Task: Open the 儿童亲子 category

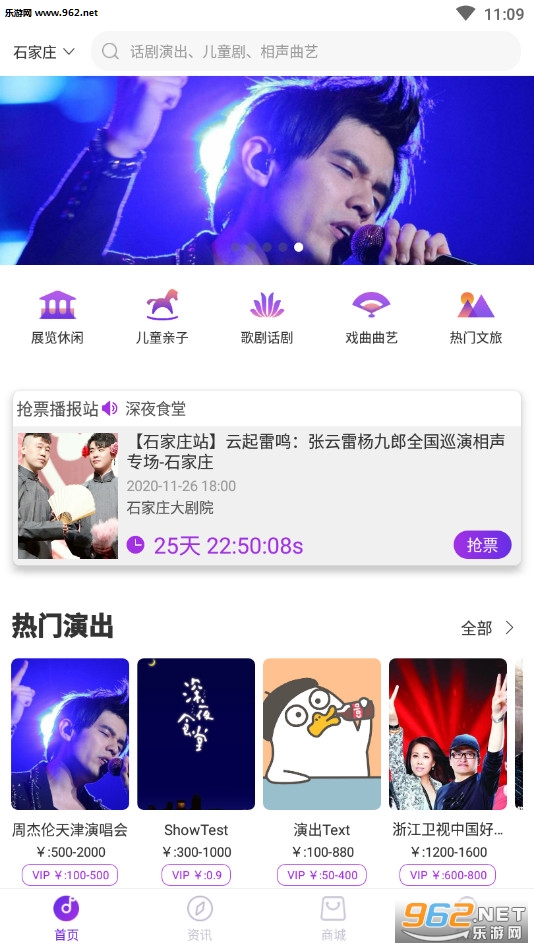Action: click(162, 318)
